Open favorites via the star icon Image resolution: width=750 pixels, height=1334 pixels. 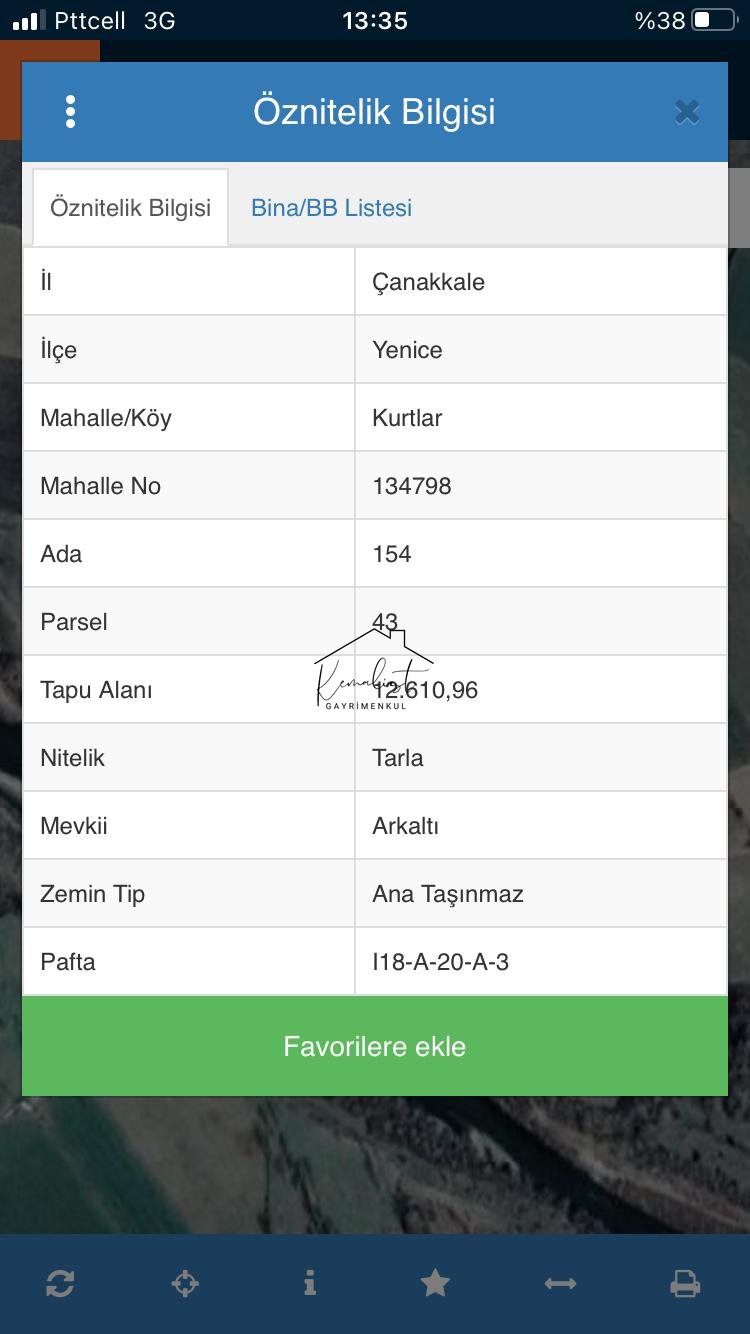435,1283
